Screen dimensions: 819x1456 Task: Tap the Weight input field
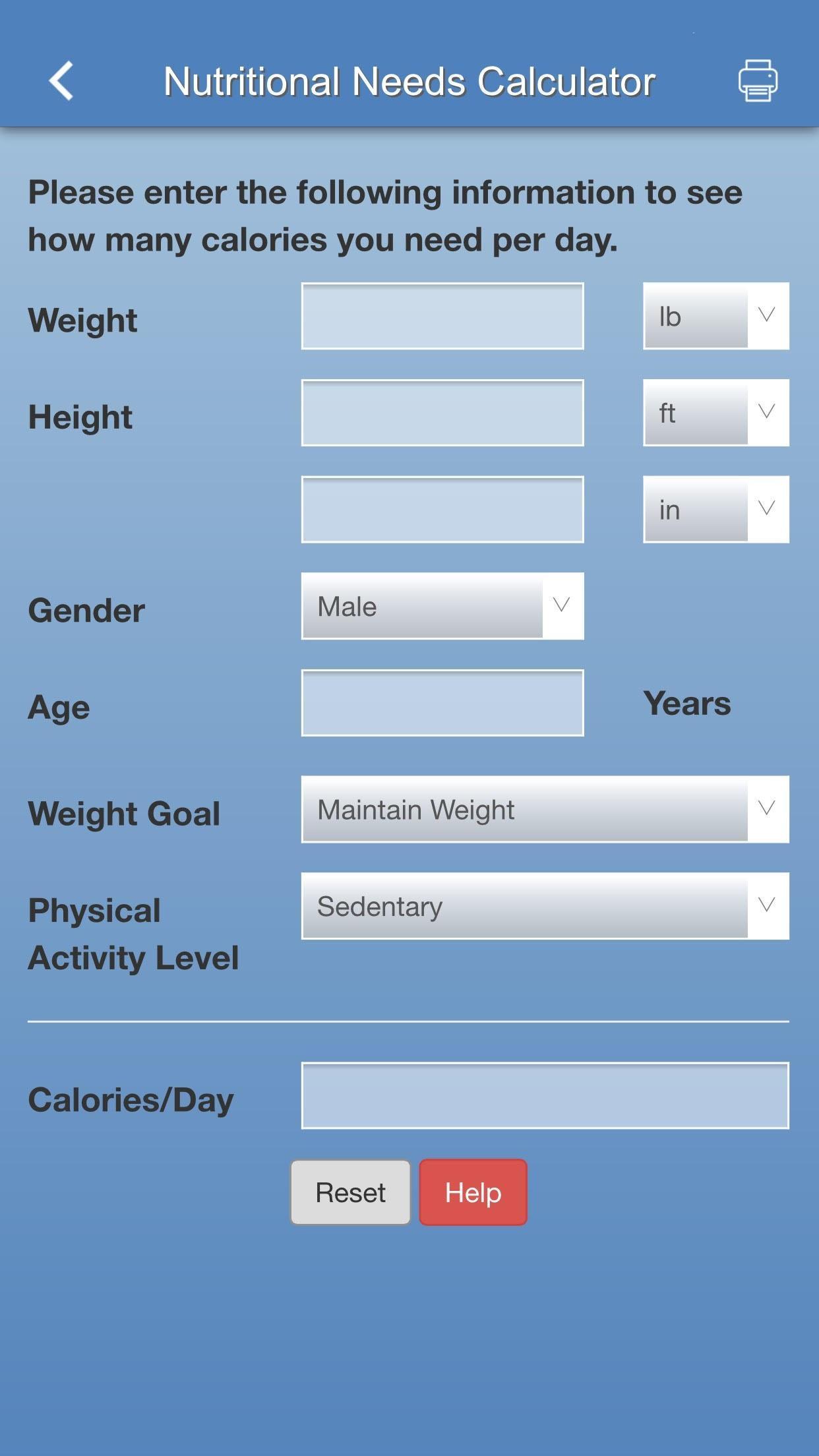[442, 317]
